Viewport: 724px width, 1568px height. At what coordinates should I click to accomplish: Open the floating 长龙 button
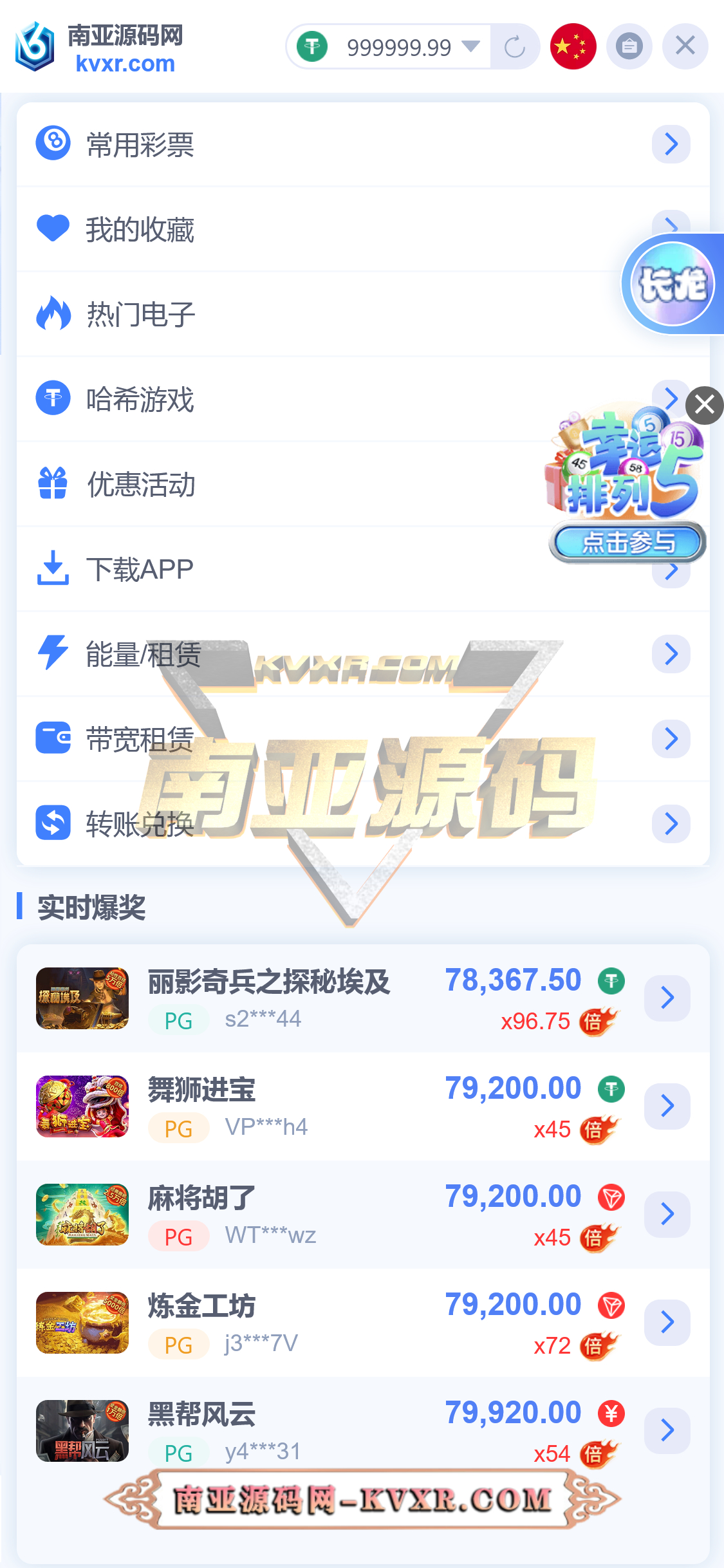click(x=673, y=284)
